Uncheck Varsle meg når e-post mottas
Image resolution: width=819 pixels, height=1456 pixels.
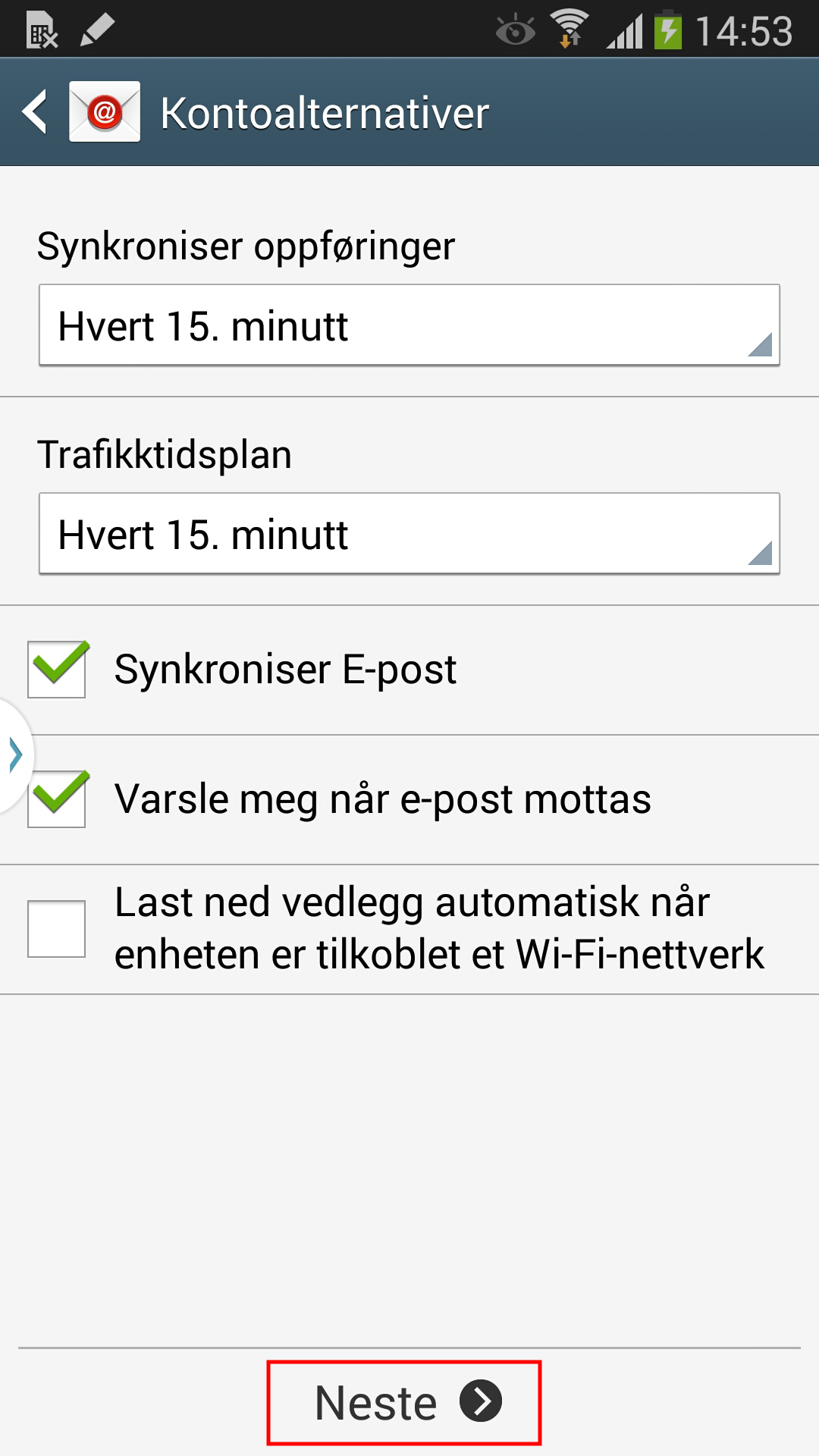coord(57,799)
